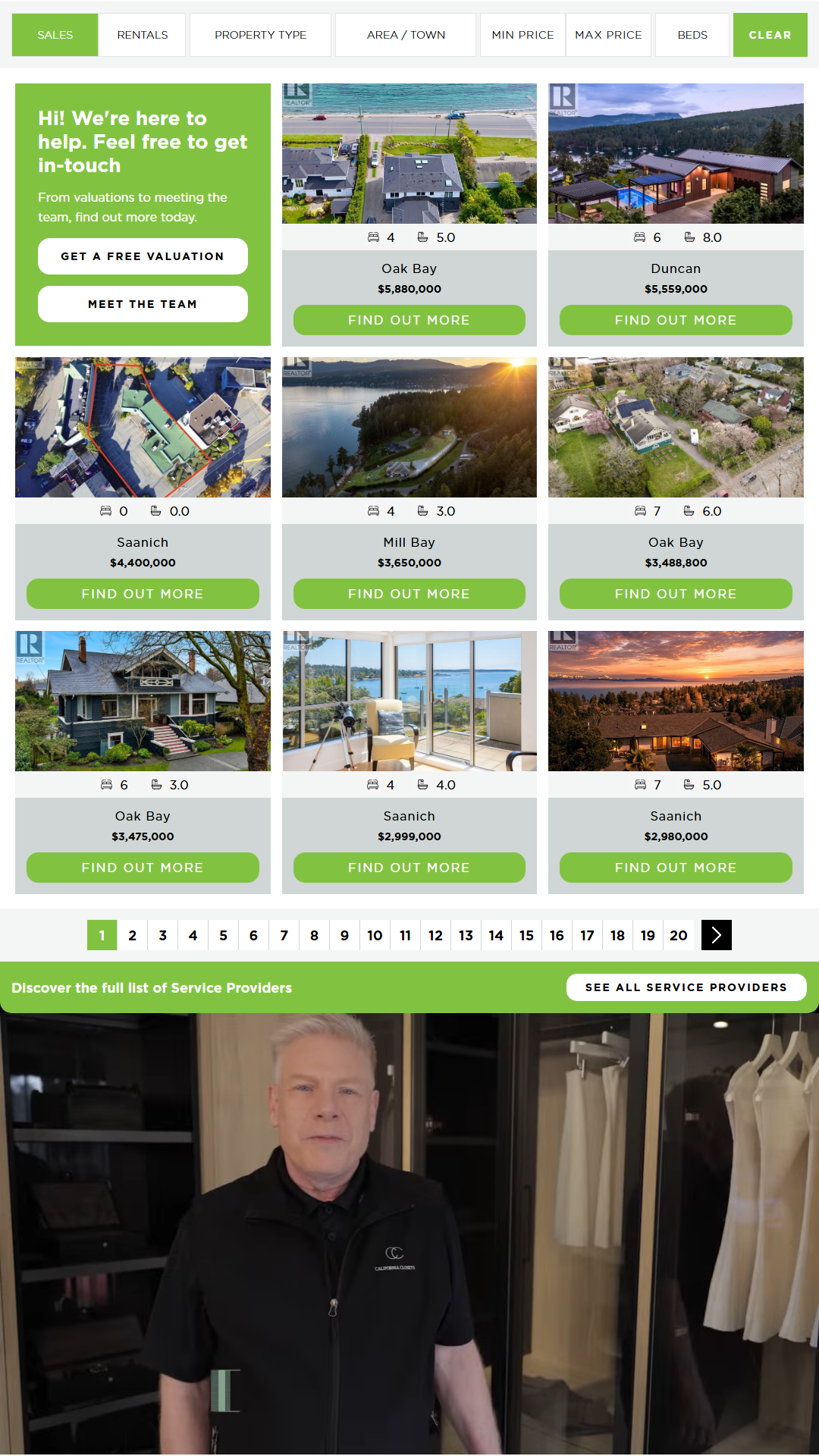Find out more about $3,475,000 Oak Bay house

tap(143, 868)
